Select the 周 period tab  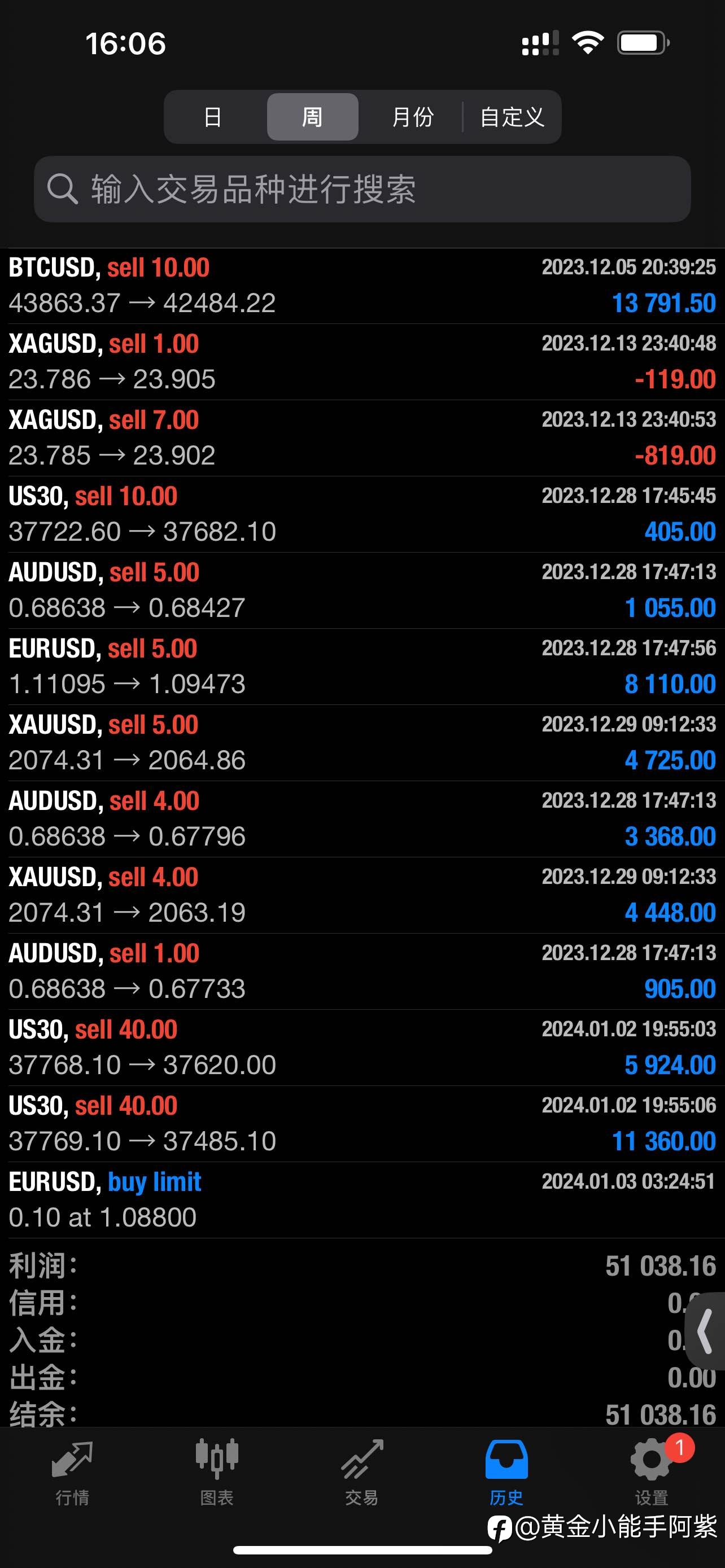click(x=312, y=117)
